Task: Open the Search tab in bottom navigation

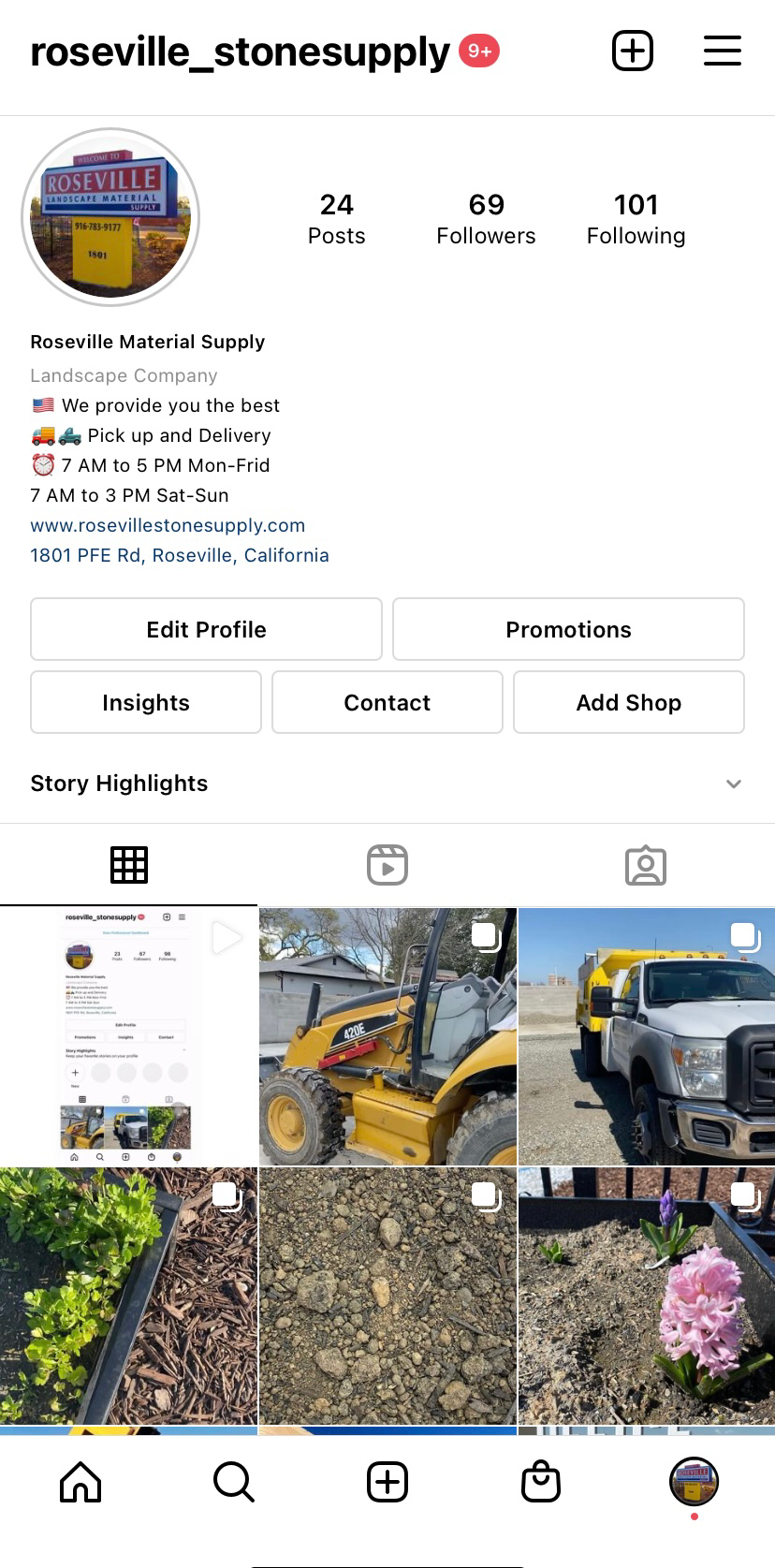Action: coord(232,1482)
